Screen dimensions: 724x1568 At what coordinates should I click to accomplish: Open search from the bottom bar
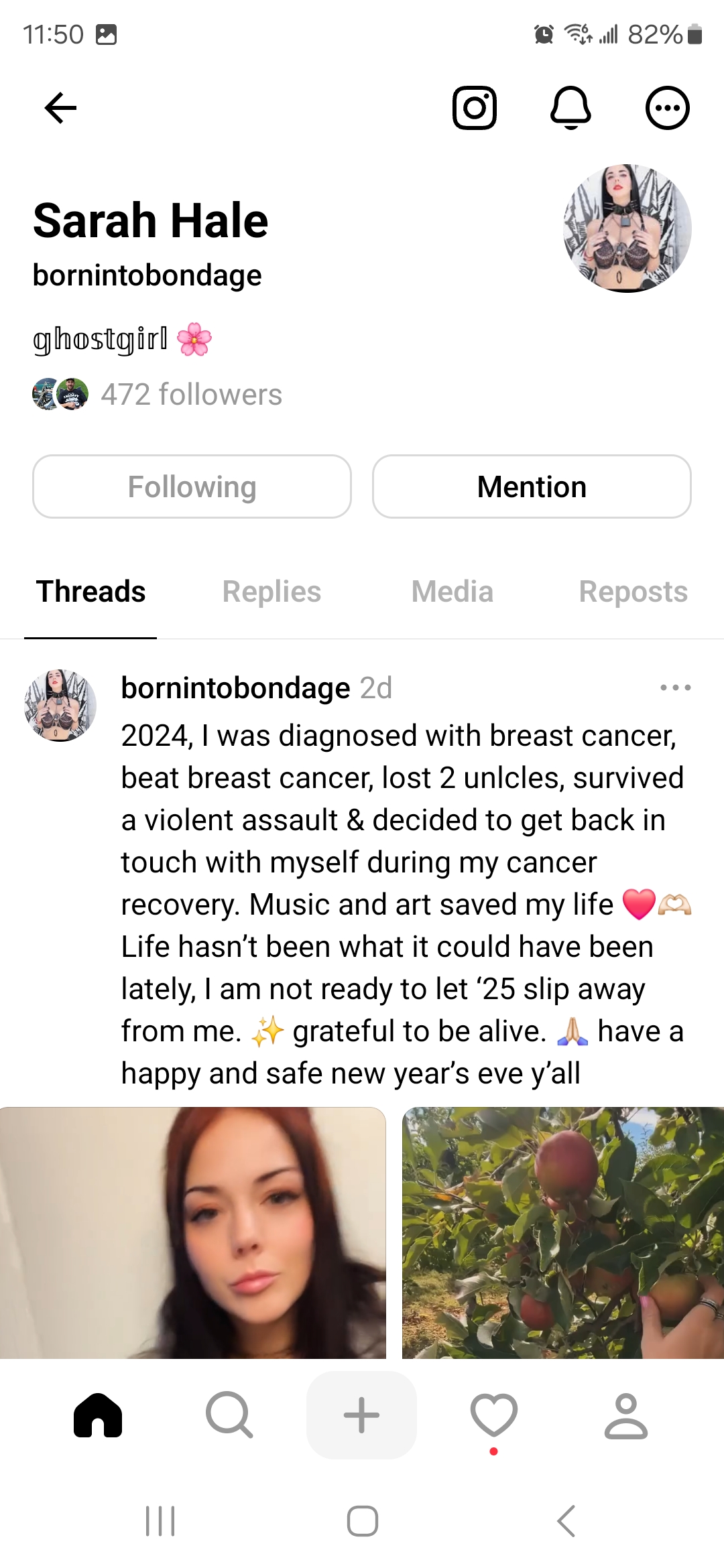(229, 1415)
